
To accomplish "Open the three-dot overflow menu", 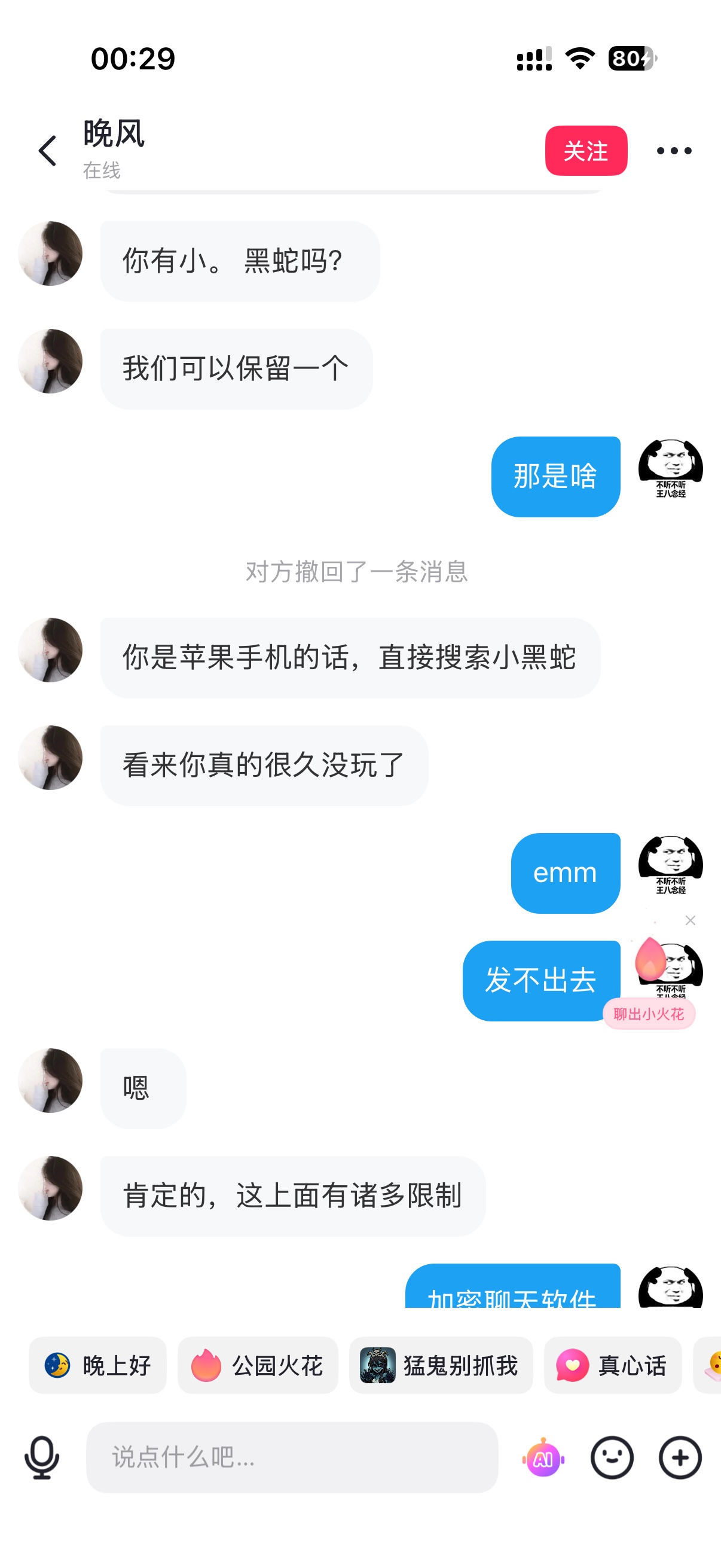I will [674, 151].
